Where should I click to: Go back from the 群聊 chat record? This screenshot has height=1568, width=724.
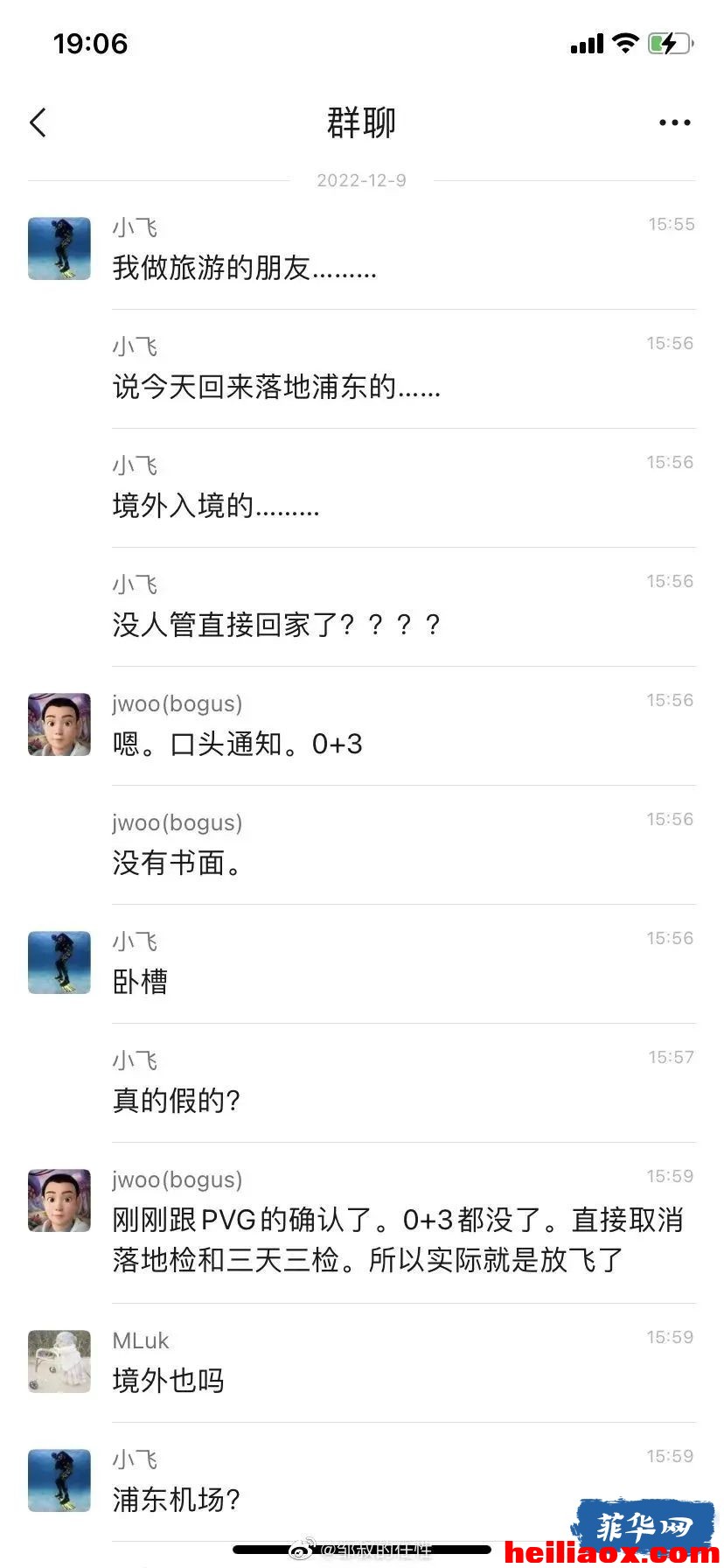38,122
